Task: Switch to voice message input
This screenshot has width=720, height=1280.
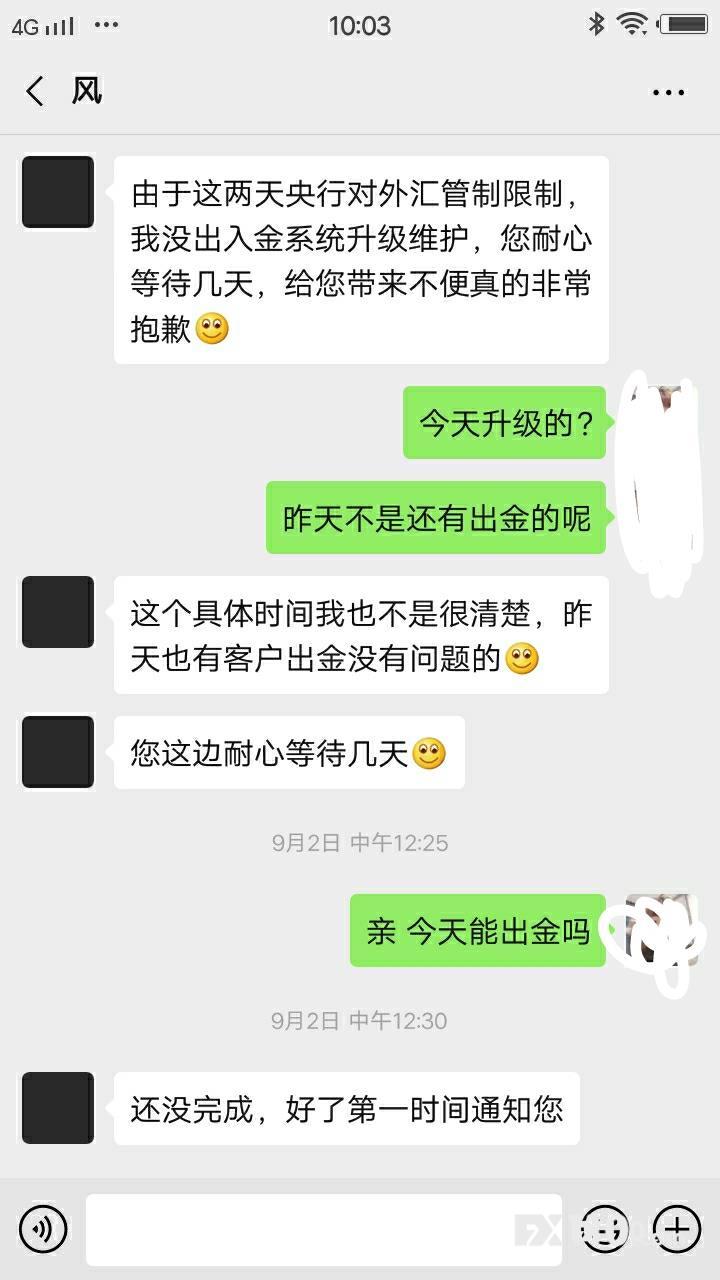Action: [x=43, y=1229]
